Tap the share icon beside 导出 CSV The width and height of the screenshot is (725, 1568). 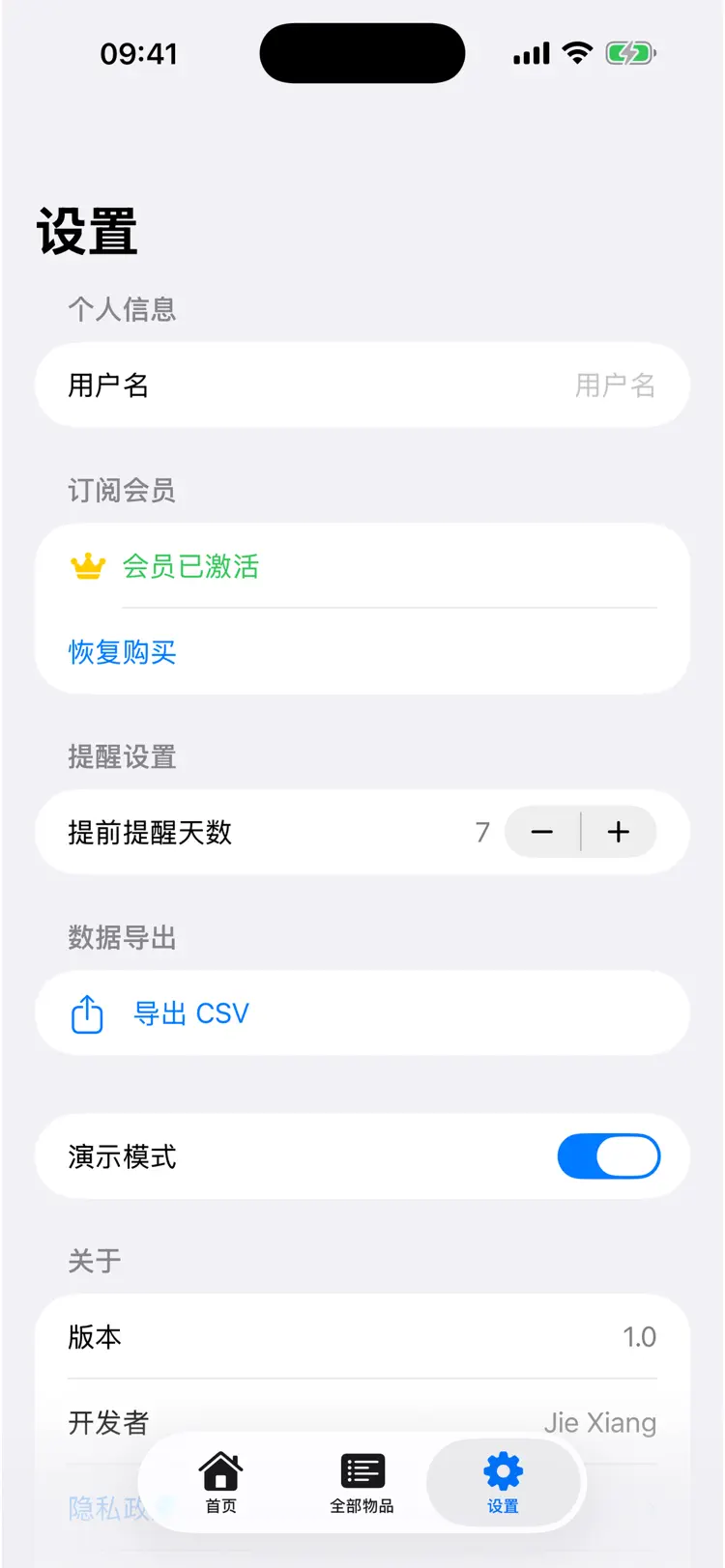pos(87,1012)
